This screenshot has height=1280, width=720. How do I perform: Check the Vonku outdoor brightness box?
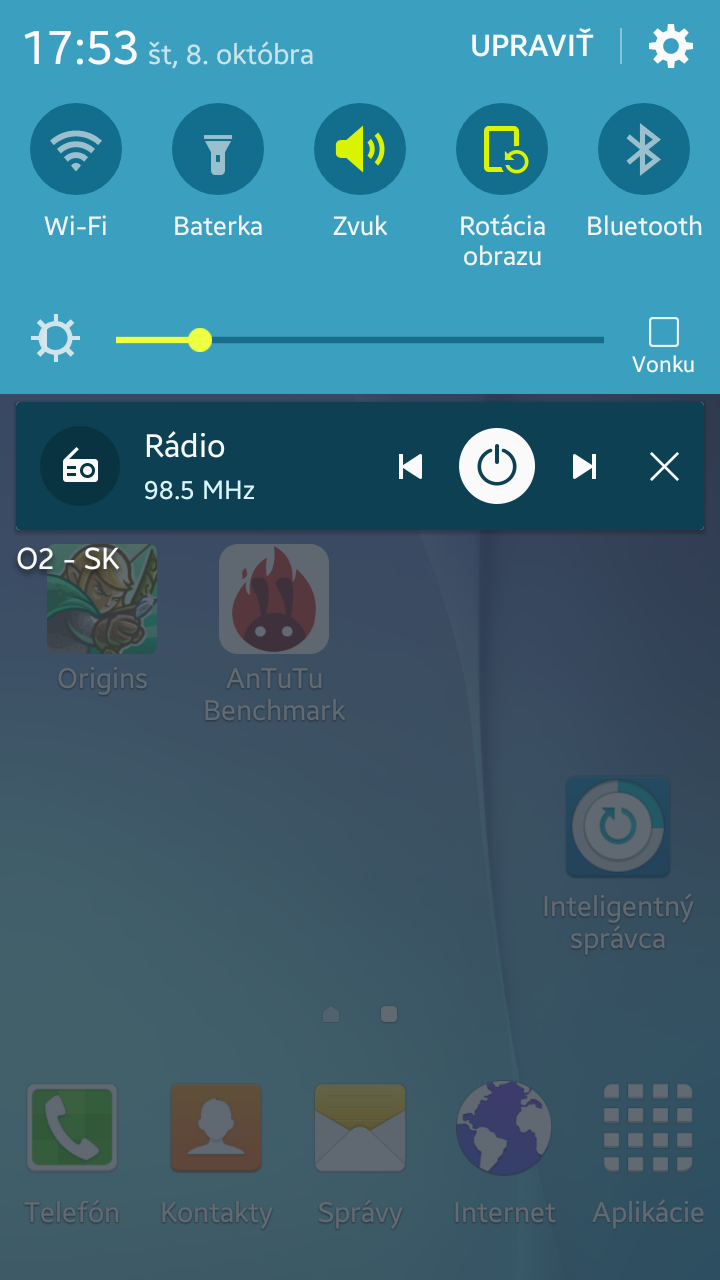pos(664,332)
